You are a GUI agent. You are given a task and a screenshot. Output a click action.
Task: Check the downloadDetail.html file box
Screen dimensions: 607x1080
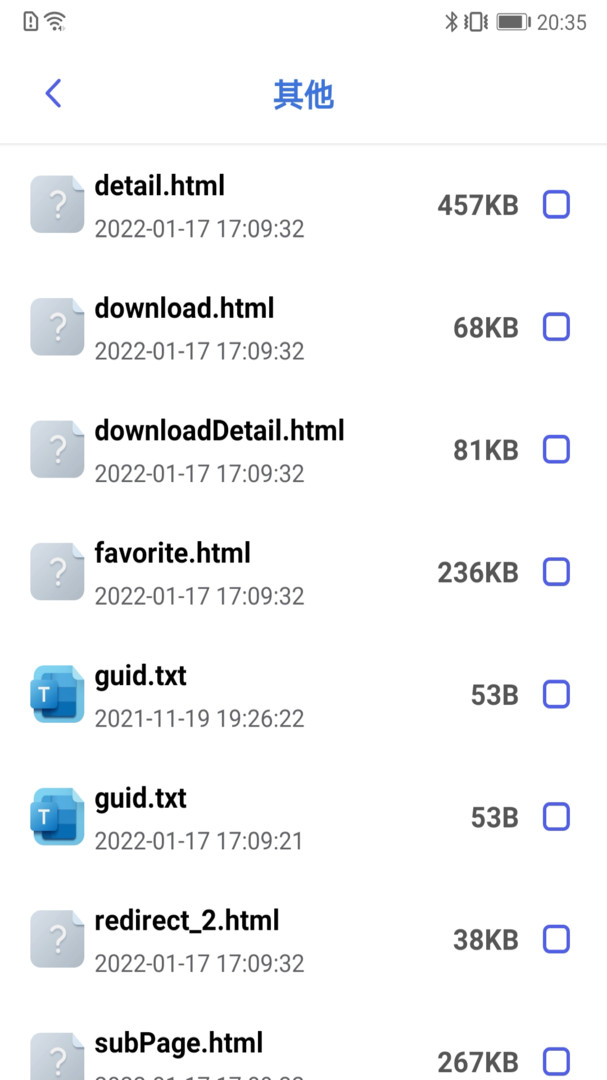pyautogui.click(x=556, y=450)
